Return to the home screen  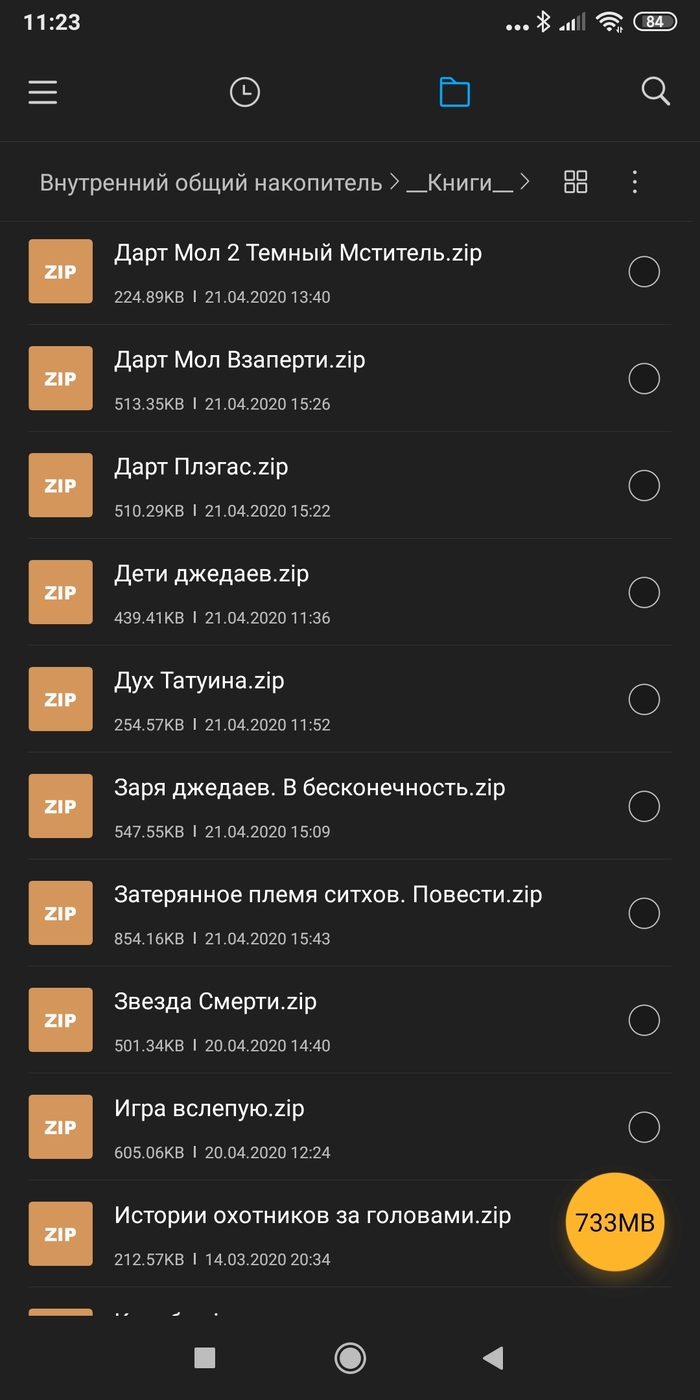[350, 1357]
